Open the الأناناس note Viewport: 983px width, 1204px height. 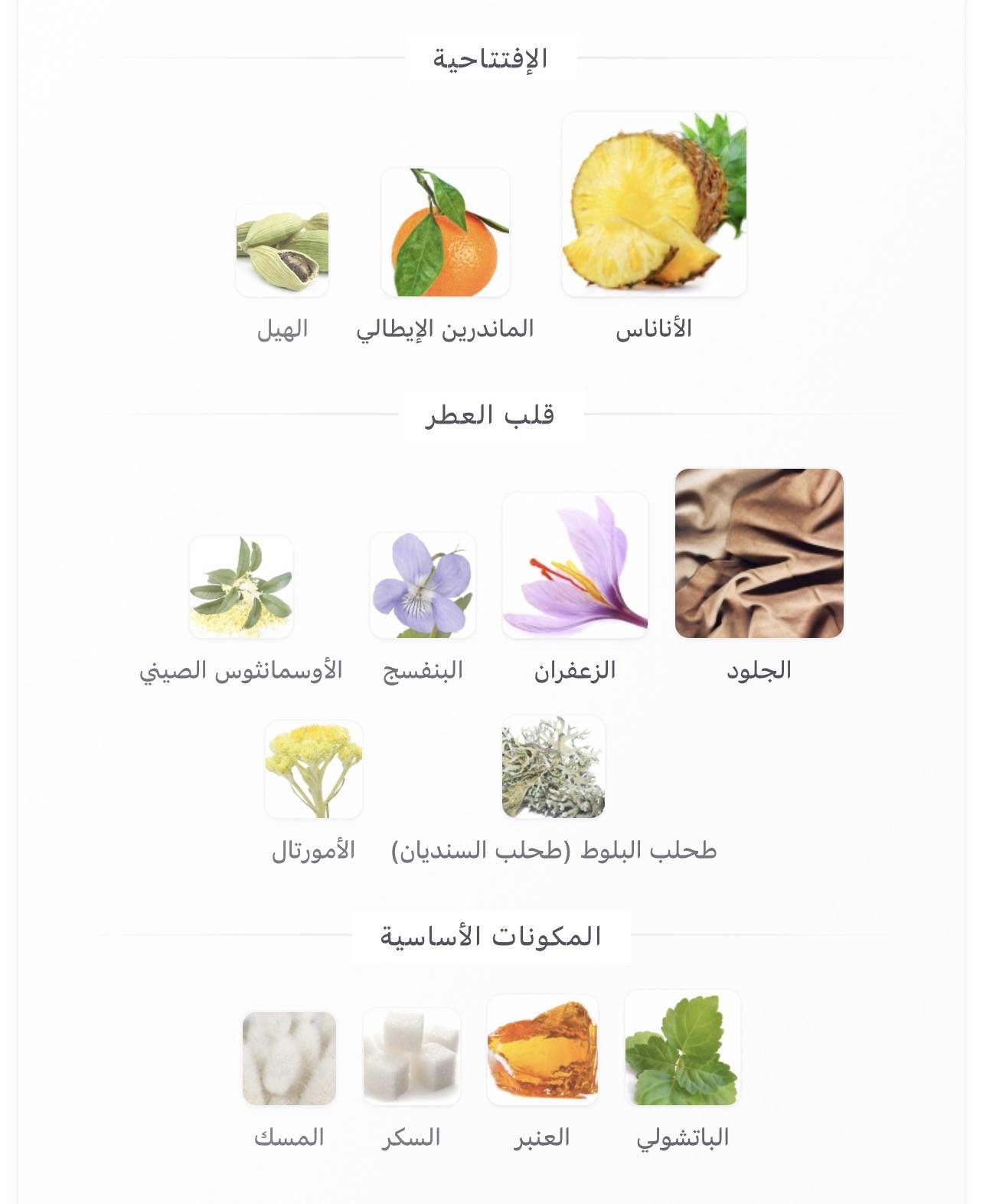click(654, 204)
